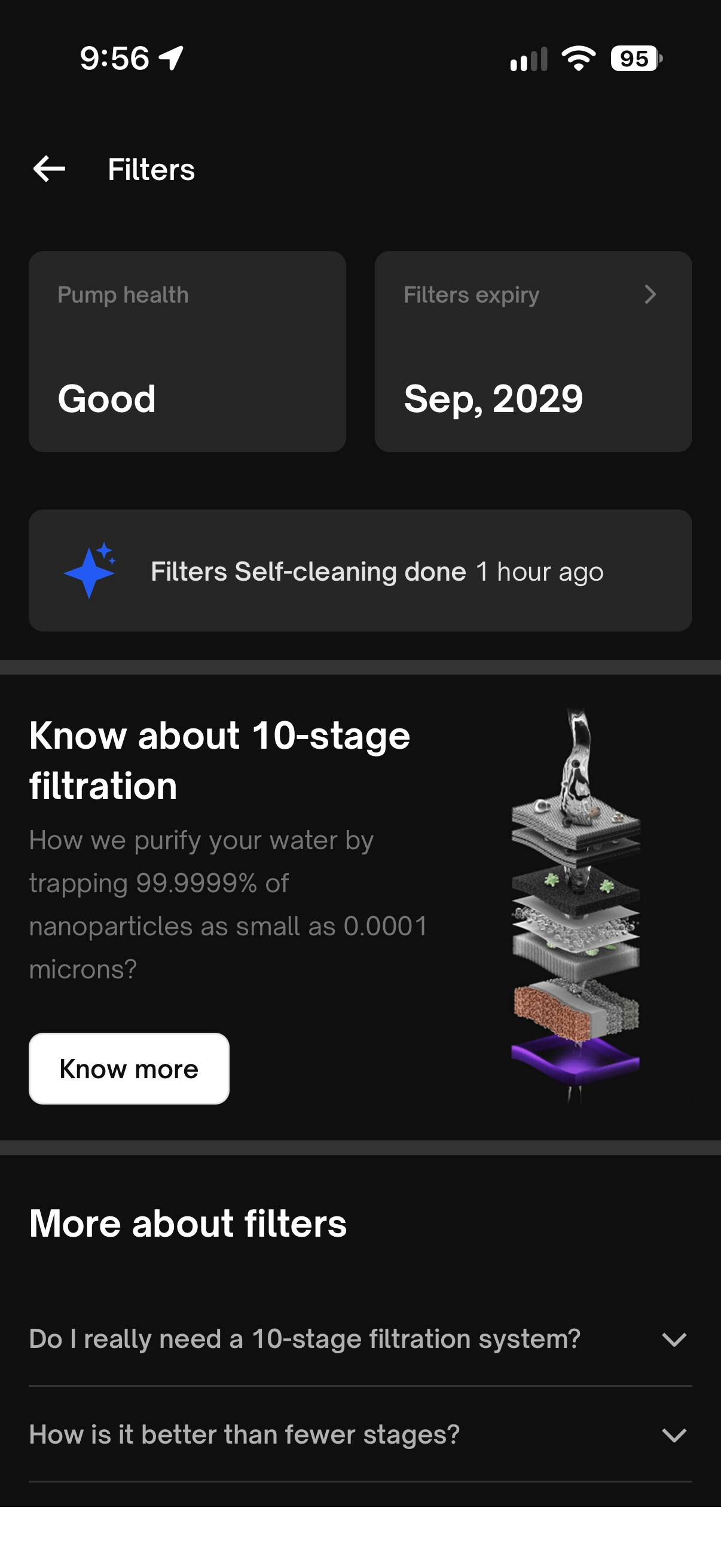Expand "Do I really need a 10-stage filtration system?"
This screenshot has width=721, height=1568.
point(360,1339)
